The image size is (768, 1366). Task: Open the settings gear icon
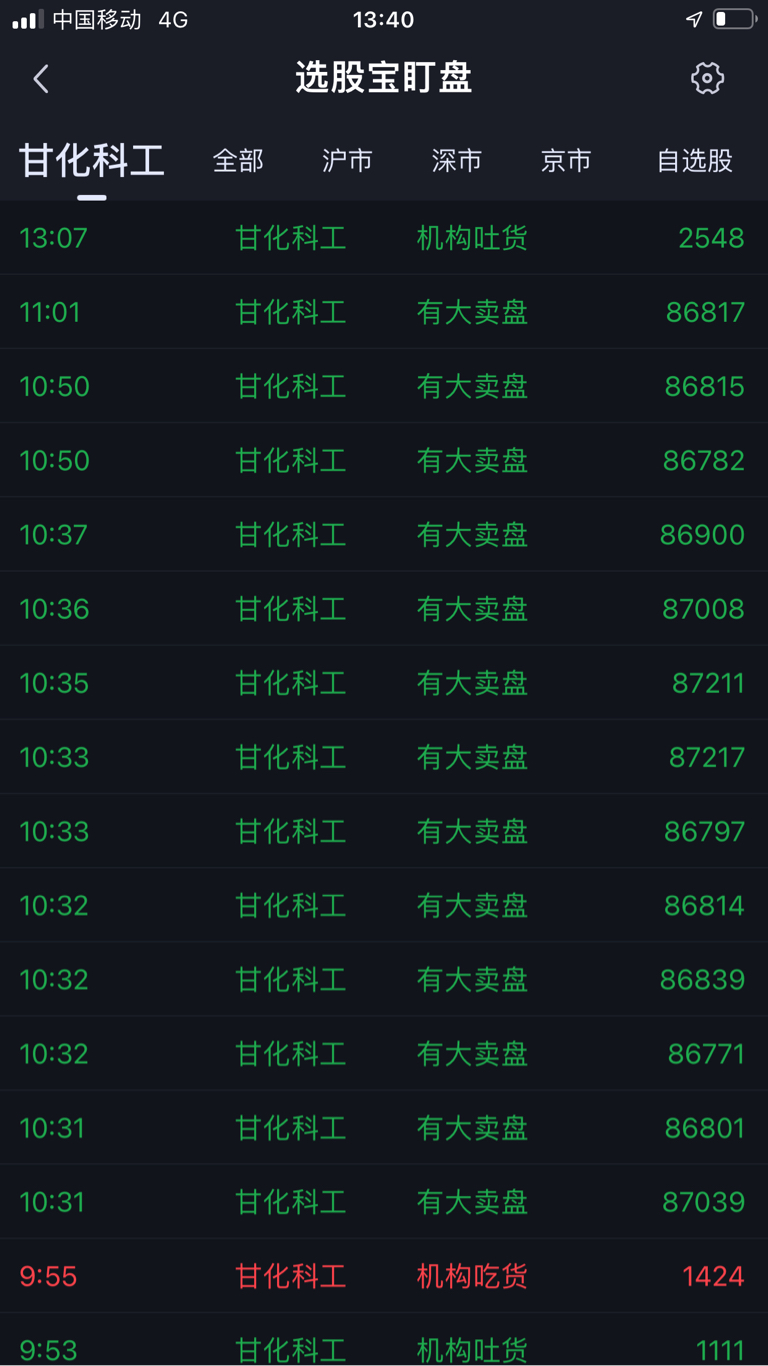[707, 78]
